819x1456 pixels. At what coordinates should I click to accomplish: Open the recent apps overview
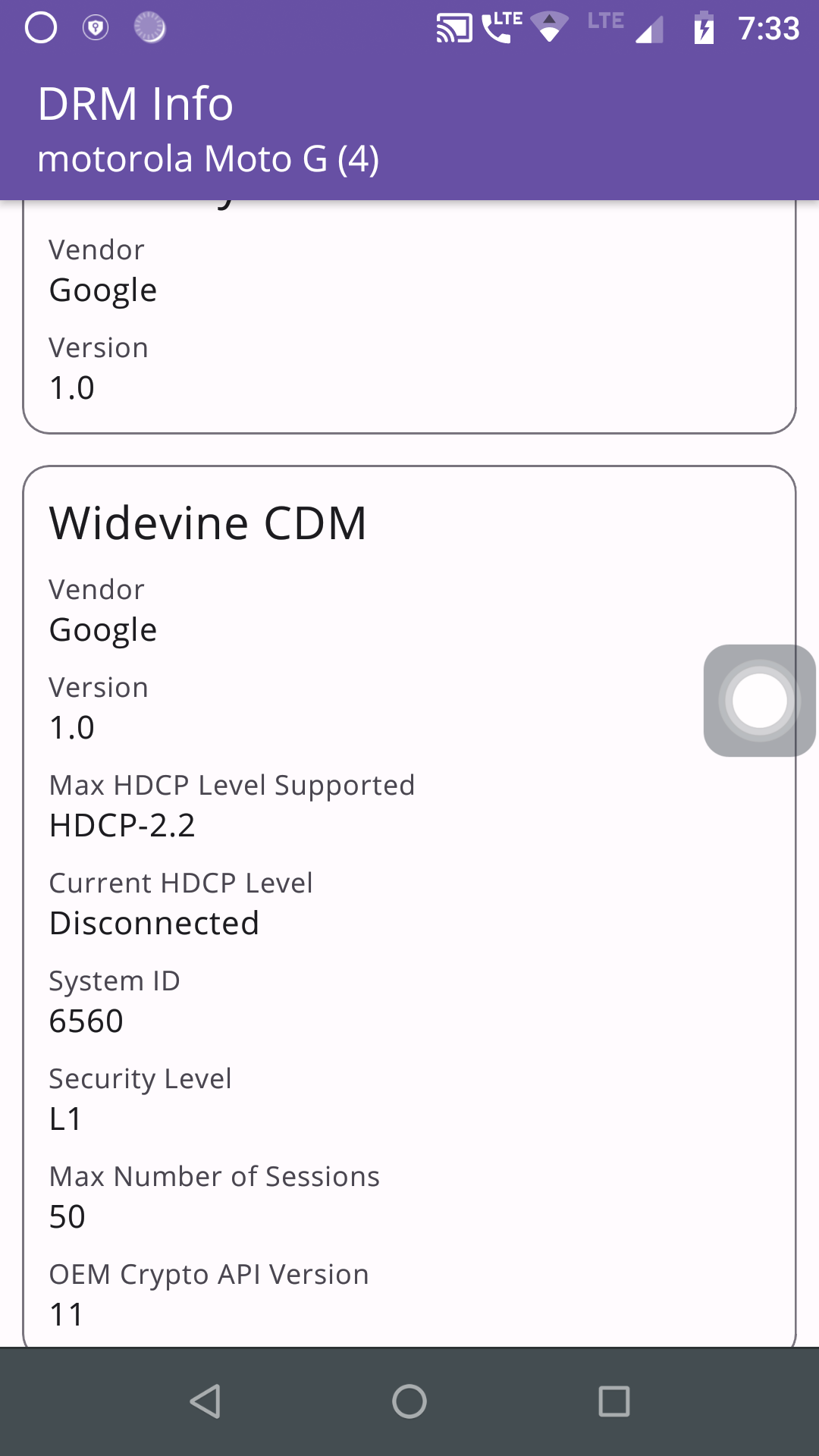click(613, 1401)
